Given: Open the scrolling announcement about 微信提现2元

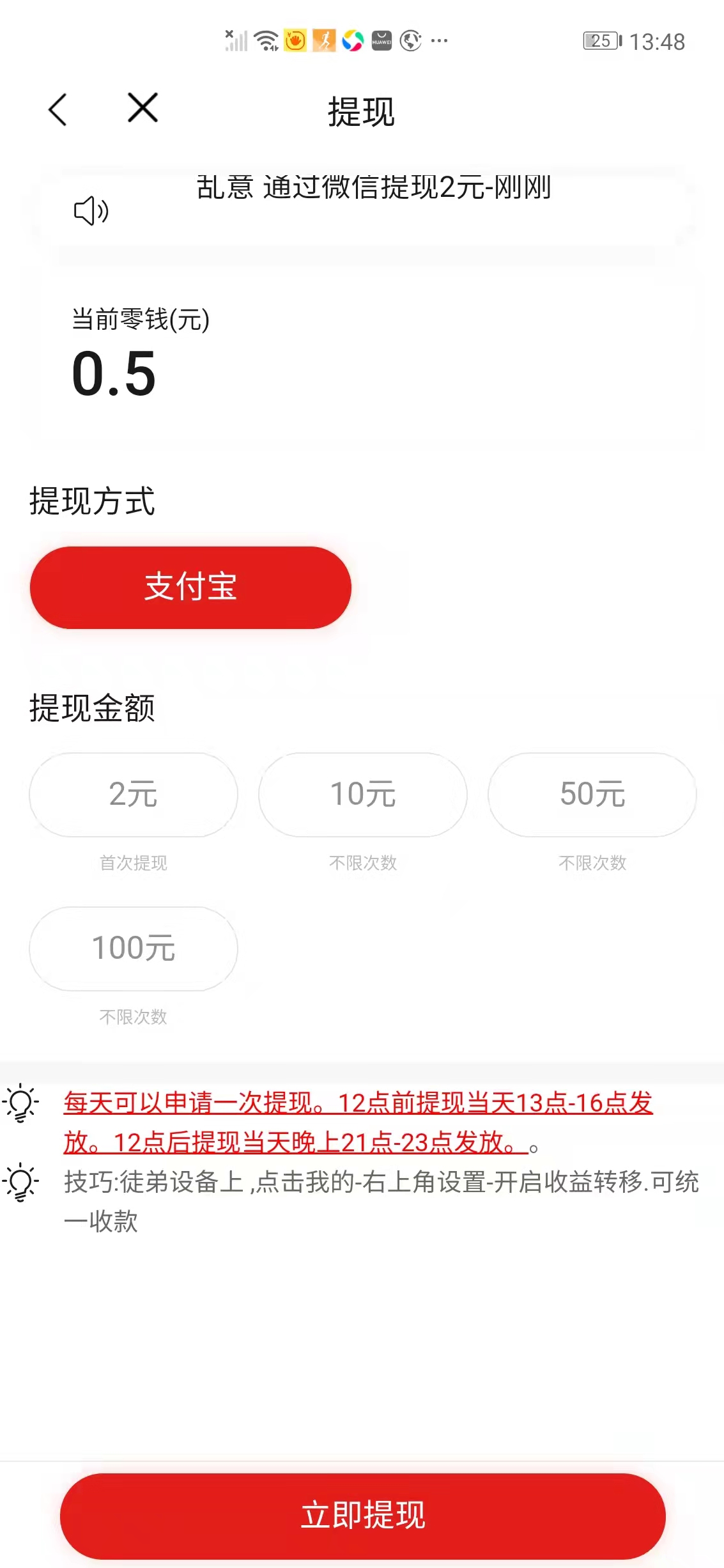Looking at the screenshot, I should click(x=374, y=187).
